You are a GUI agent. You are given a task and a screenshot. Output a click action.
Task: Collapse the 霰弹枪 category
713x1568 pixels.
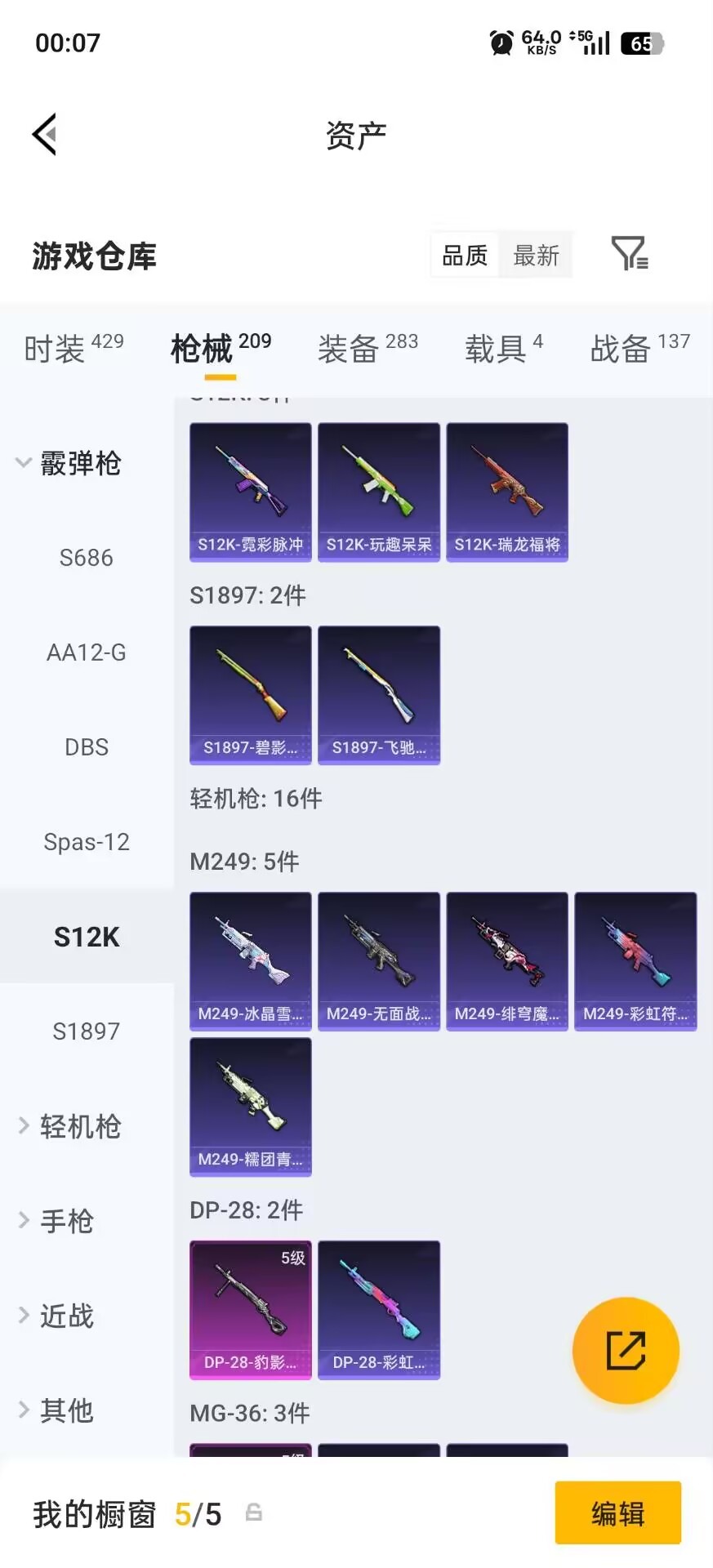point(80,463)
